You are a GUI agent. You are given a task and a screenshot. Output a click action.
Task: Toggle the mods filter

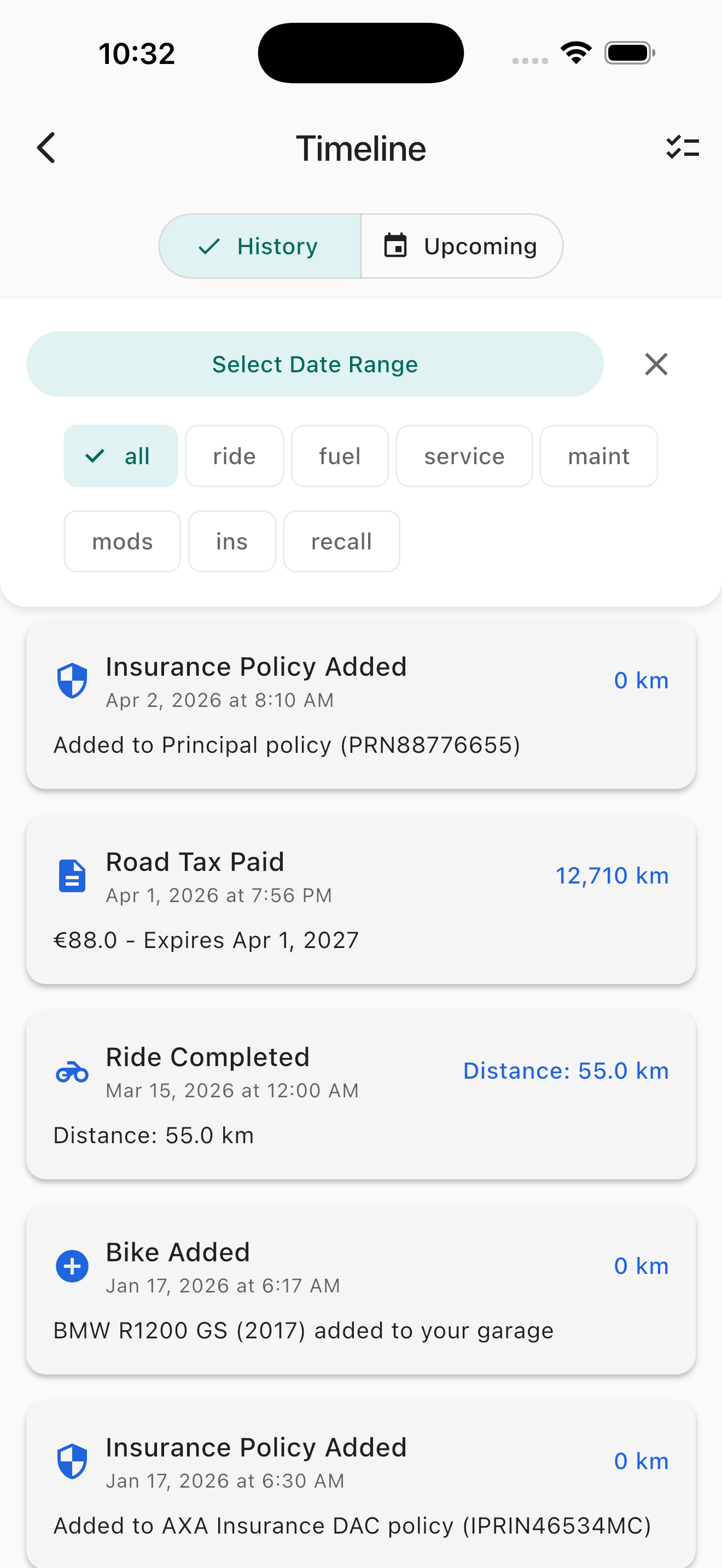click(122, 541)
